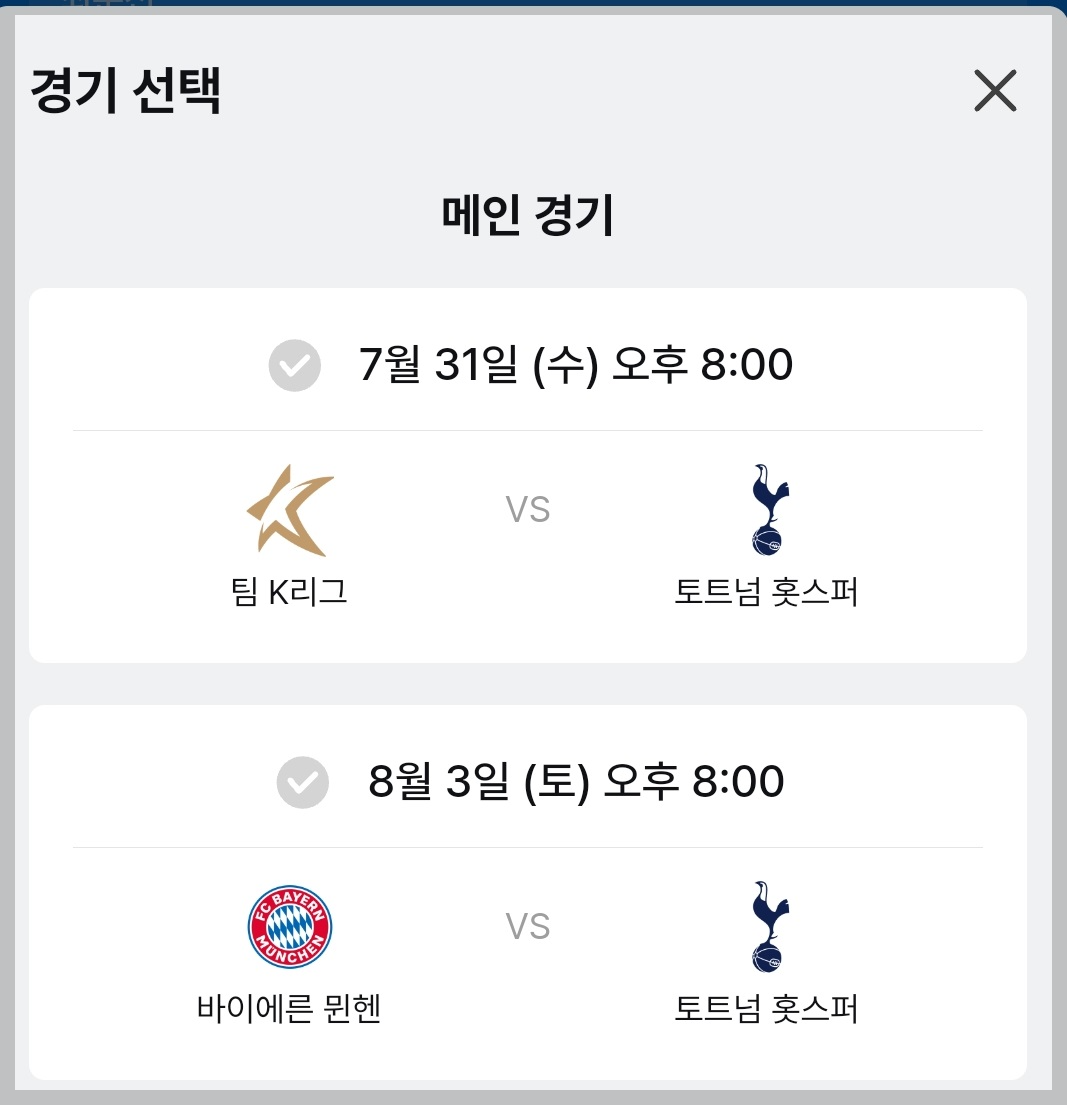Click the divider line under the match date
The image size is (1067, 1105).
tap(528, 431)
